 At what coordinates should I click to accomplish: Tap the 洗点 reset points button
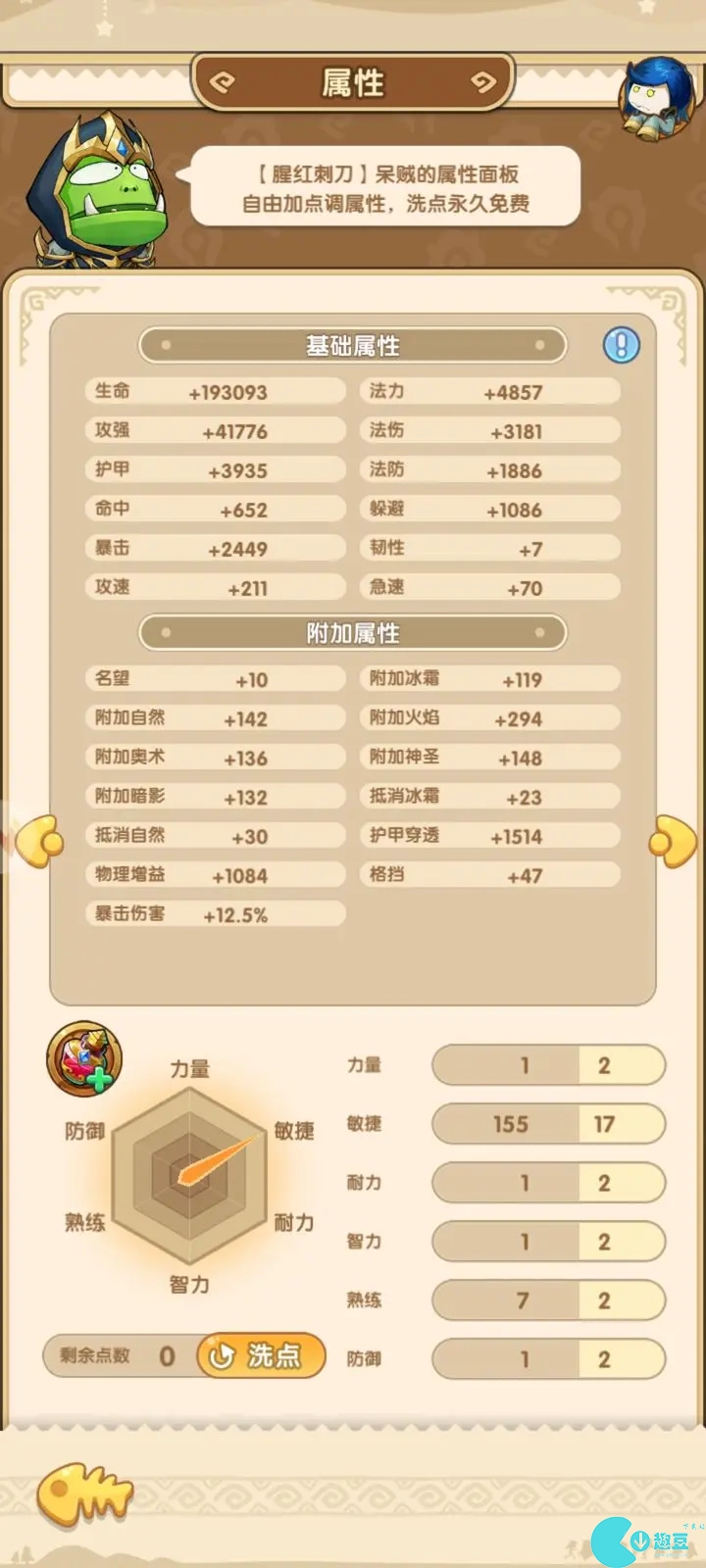(x=261, y=1356)
